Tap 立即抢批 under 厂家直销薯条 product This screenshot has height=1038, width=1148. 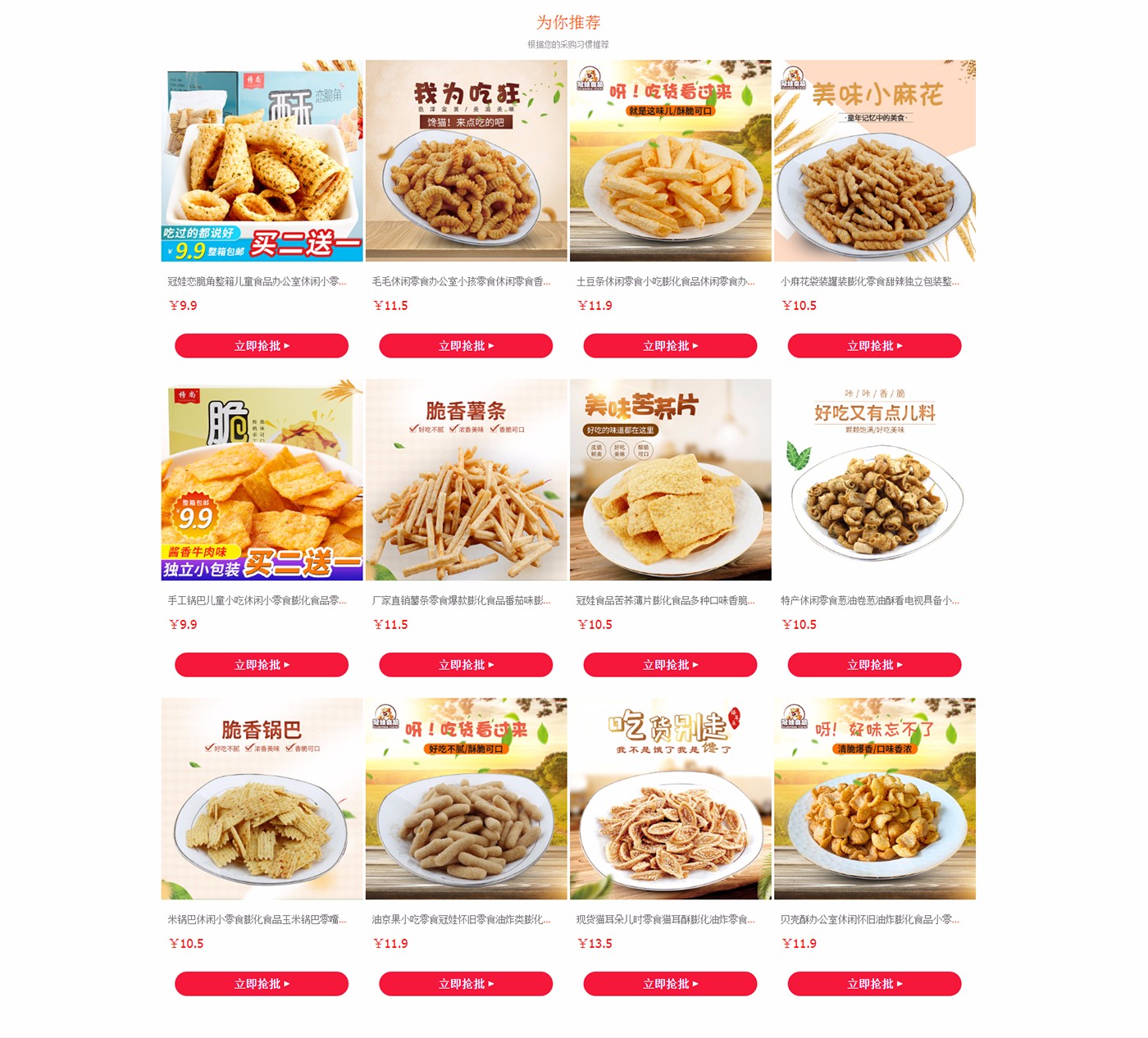coord(466,665)
